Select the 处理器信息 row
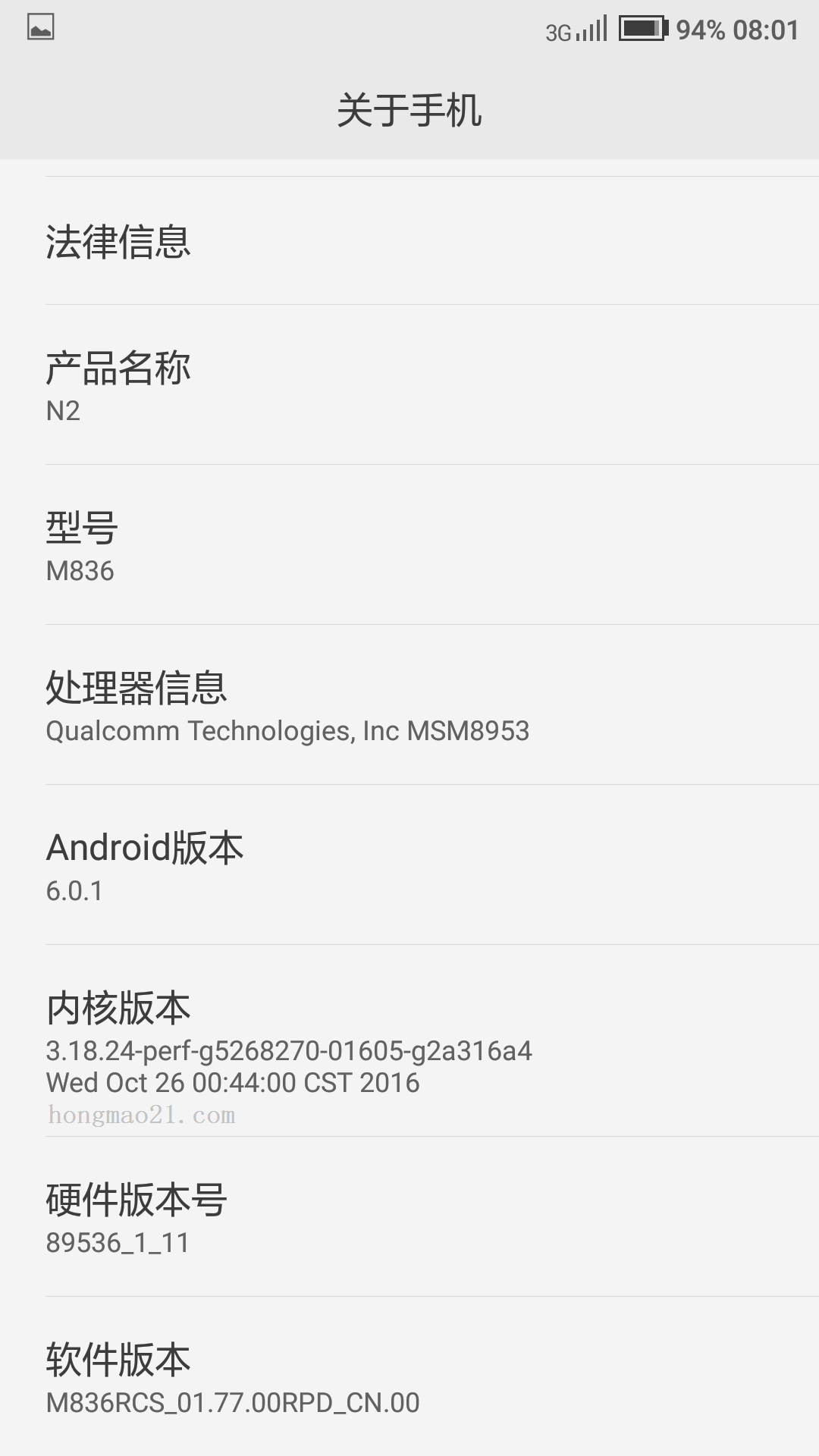 tap(409, 705)
